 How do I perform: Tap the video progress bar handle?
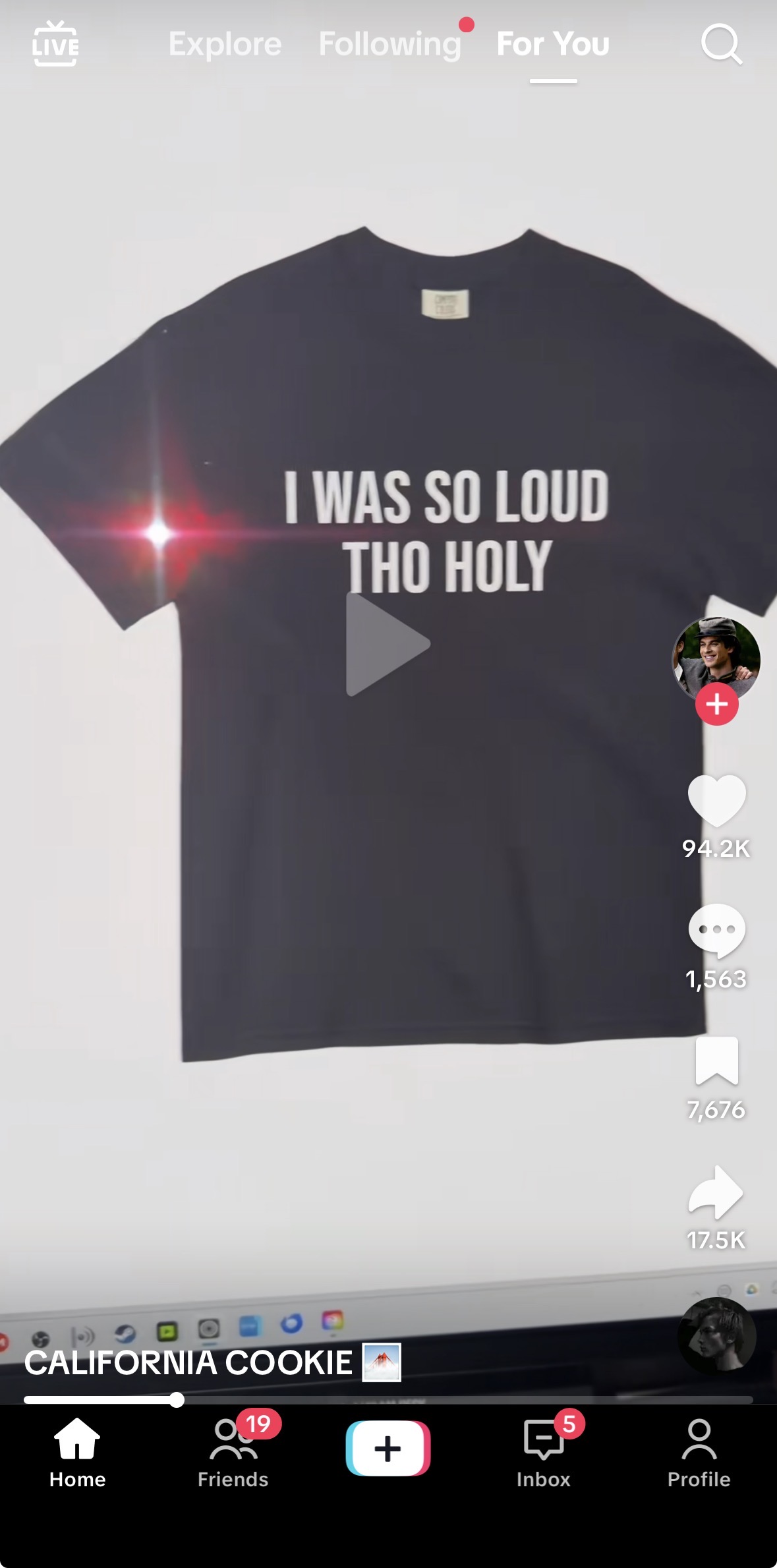(177, 1400)
